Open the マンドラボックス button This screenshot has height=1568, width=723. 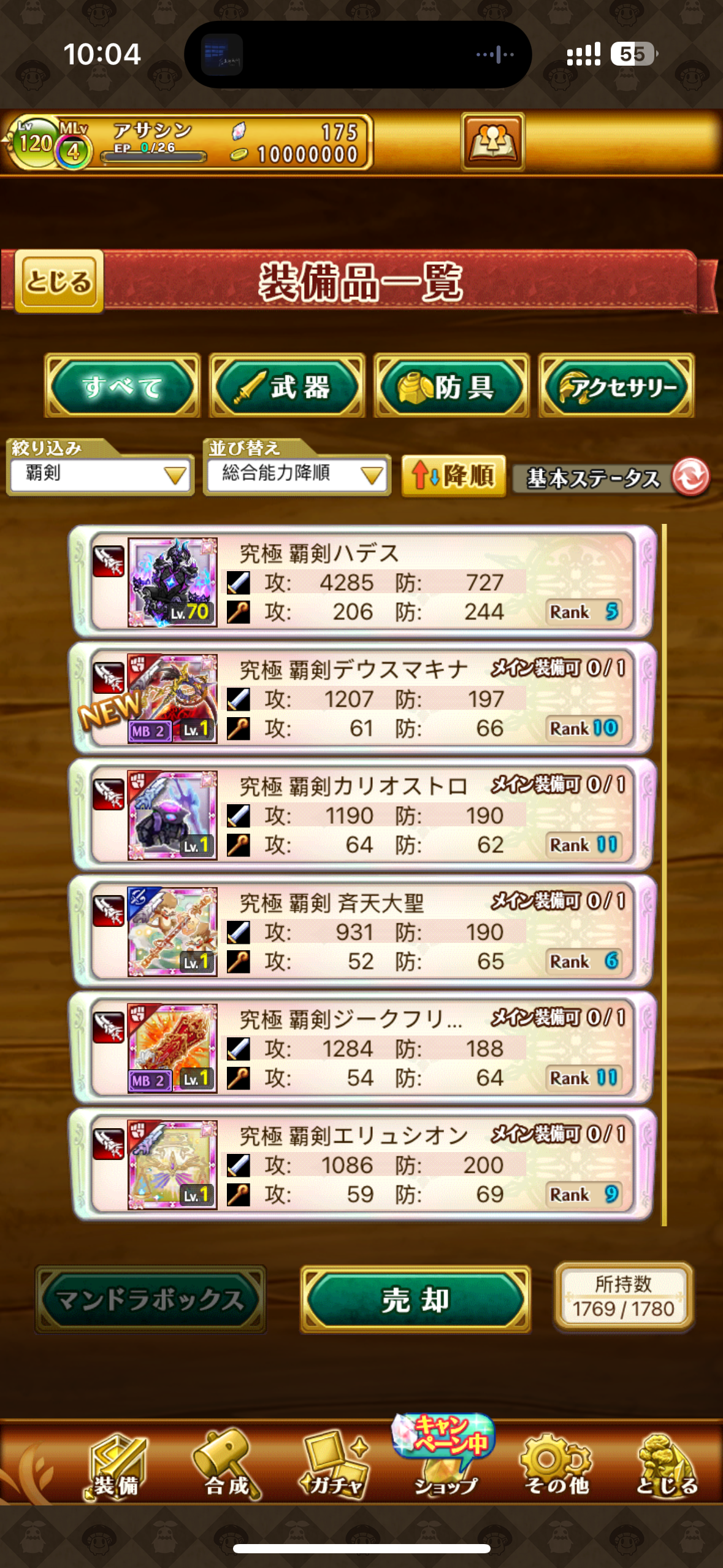(151, 1299)
